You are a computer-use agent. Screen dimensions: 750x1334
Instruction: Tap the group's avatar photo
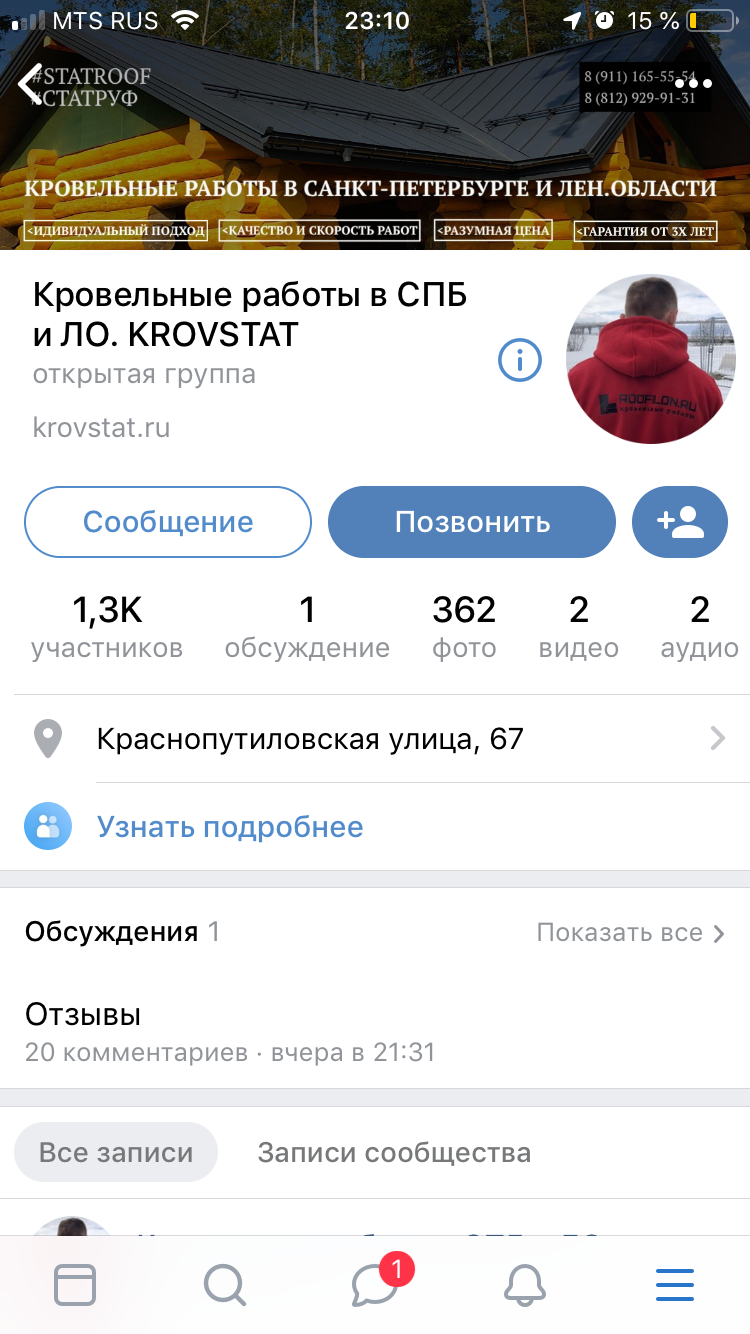[650, 360]
